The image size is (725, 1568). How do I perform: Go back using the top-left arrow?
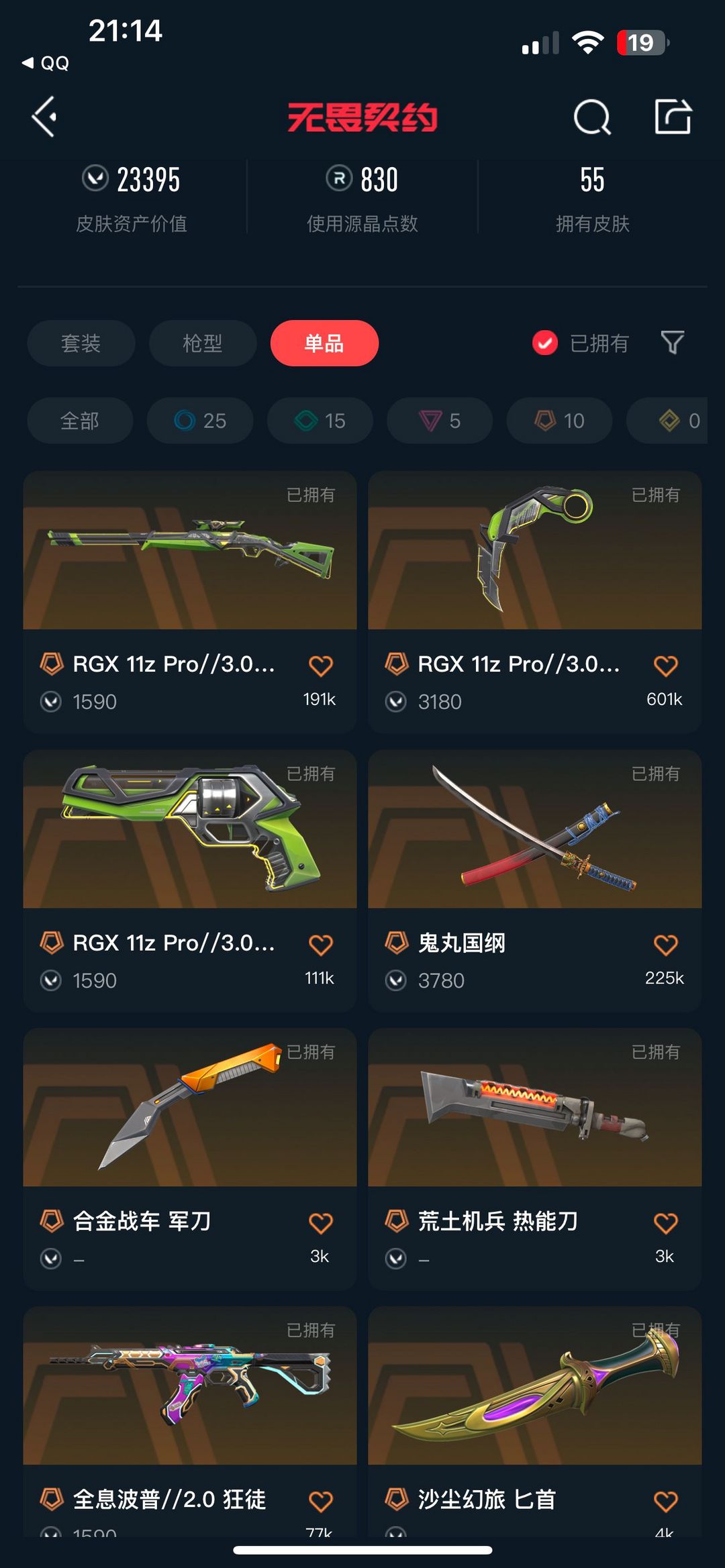tap(44, 117)
